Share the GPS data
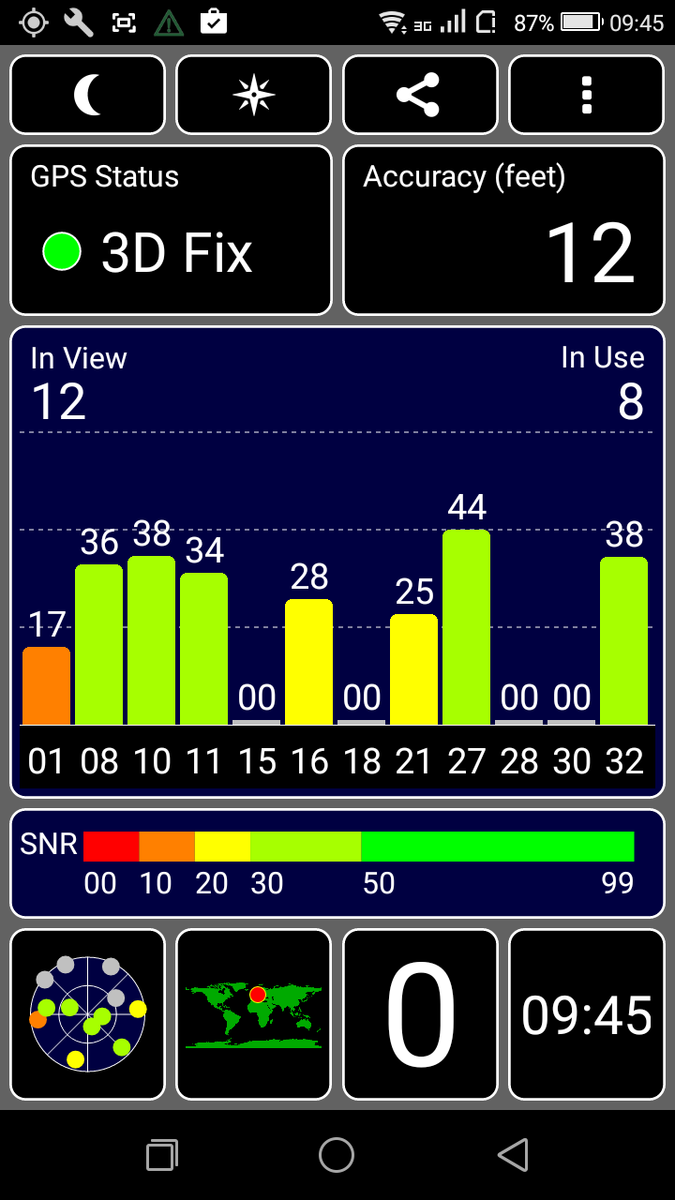Image resolution: width=675 pixels, height=1200 pixels. [420, 95]
